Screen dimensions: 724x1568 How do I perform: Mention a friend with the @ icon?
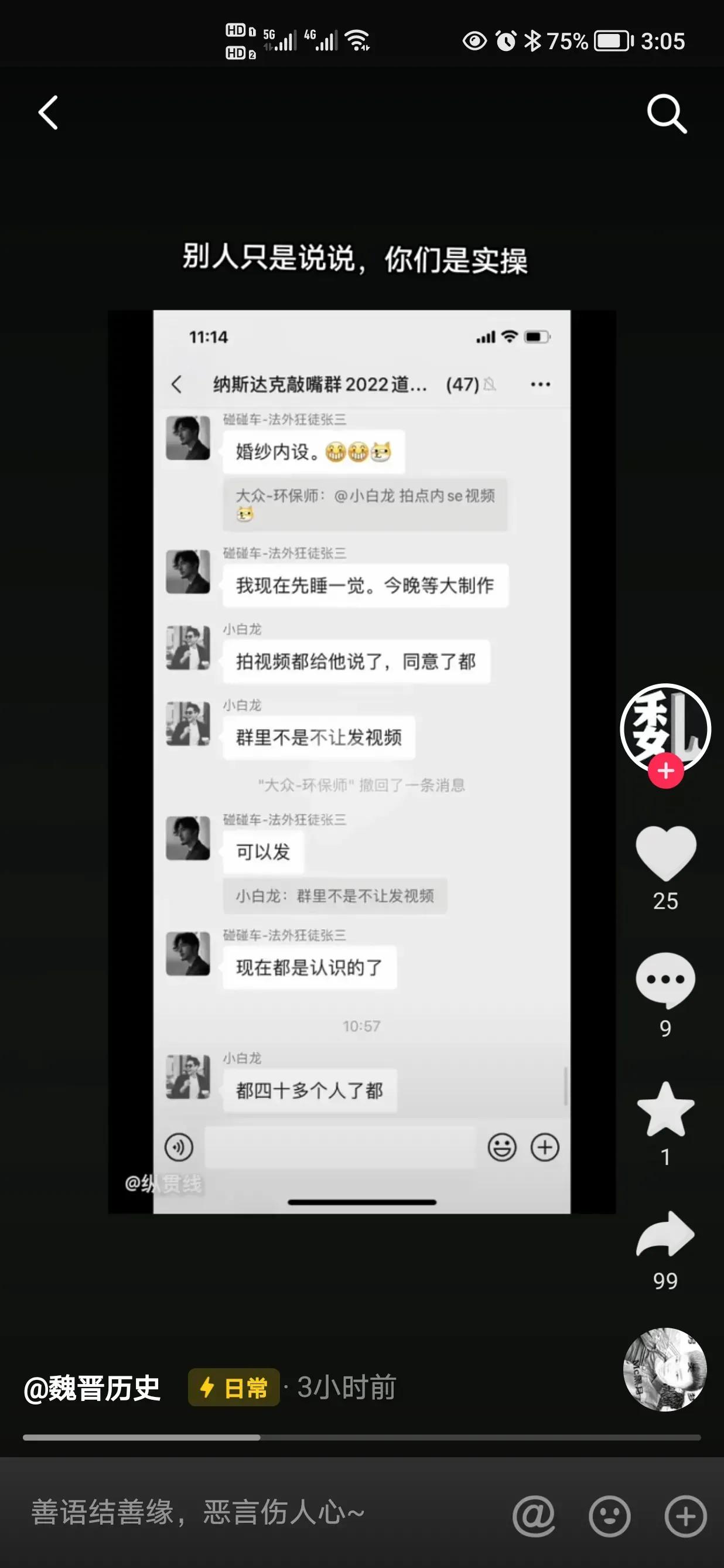pyautogui.click(x=534, y=1516)
